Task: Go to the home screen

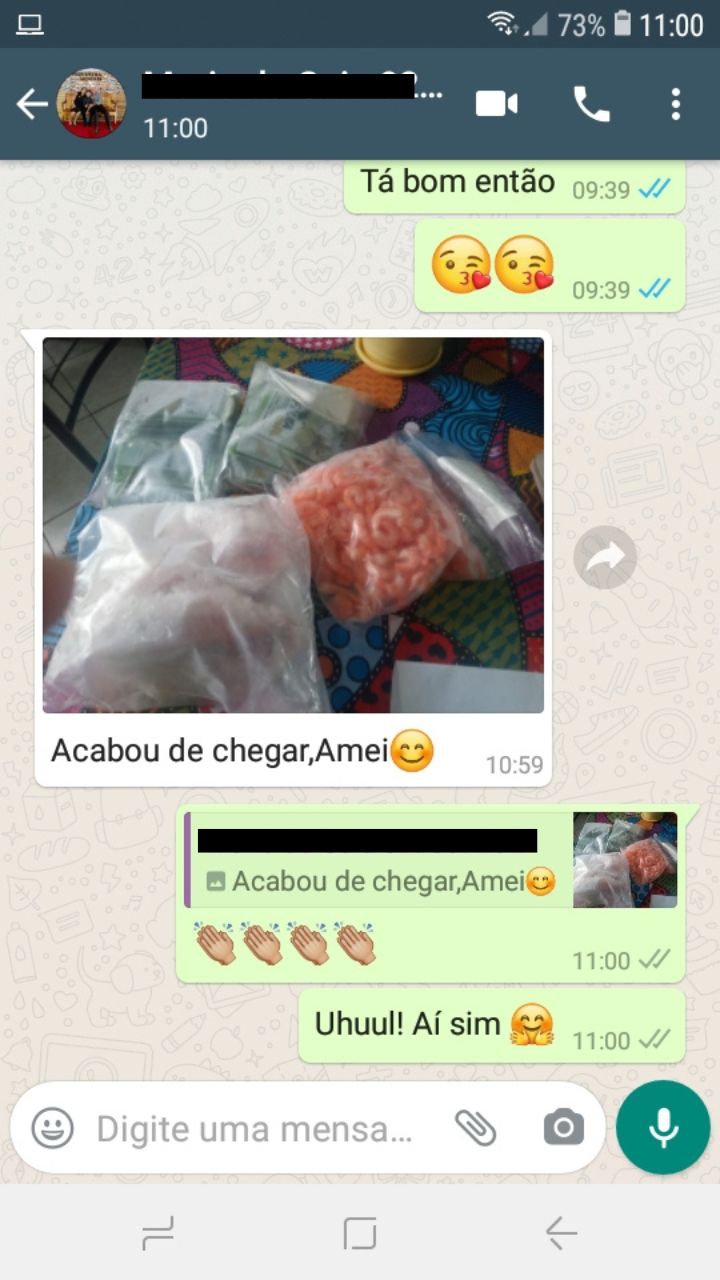Action: tap(360, 1234)
